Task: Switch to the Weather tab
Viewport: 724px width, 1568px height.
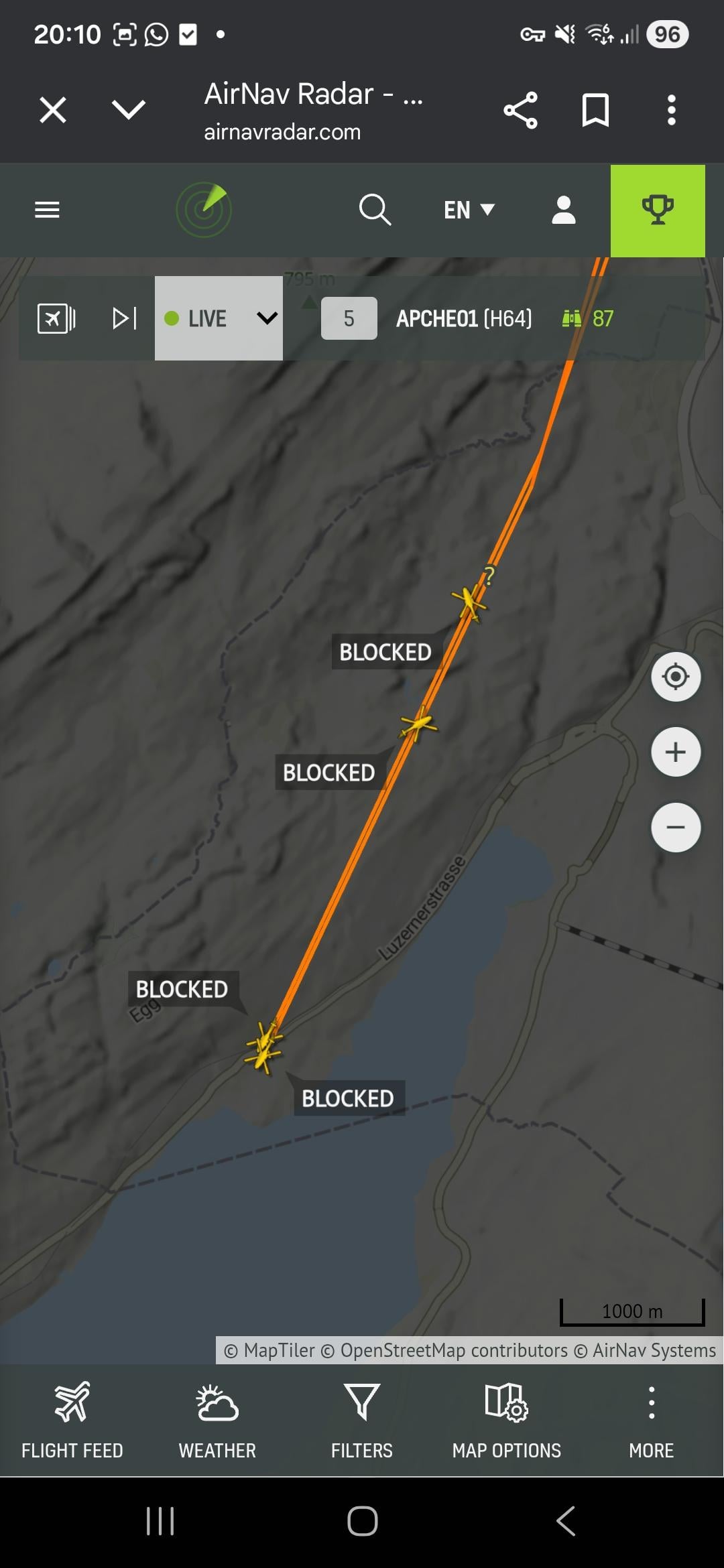Action: click(217, 1421)
